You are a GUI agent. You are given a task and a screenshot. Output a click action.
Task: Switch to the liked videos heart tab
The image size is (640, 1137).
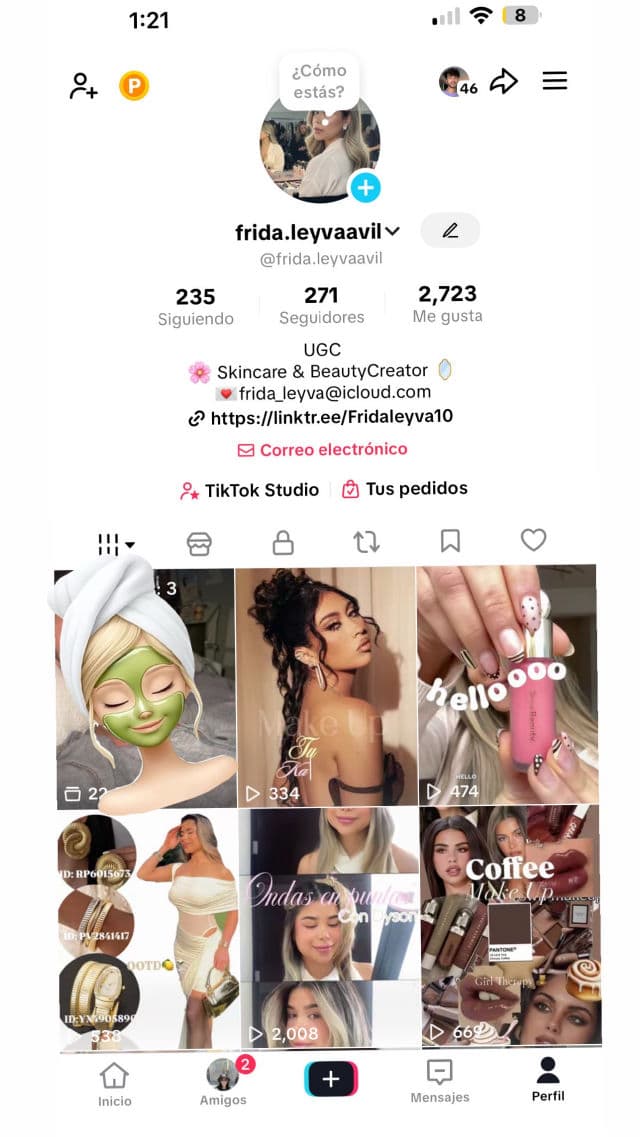(x=533, y=541)
